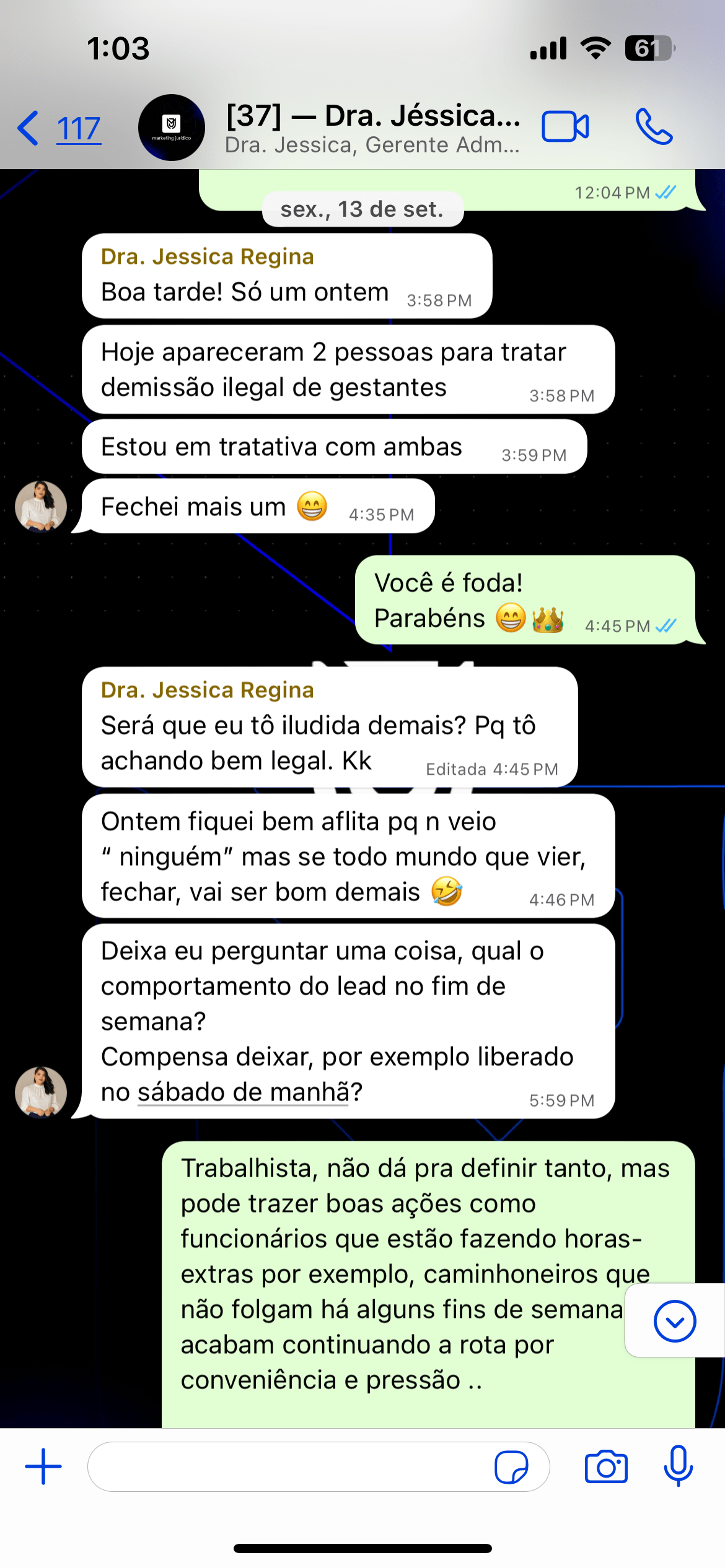725x1568 pixels.
Task: Open the sábado de manhã event link
Action: (x=245, y=1092)
